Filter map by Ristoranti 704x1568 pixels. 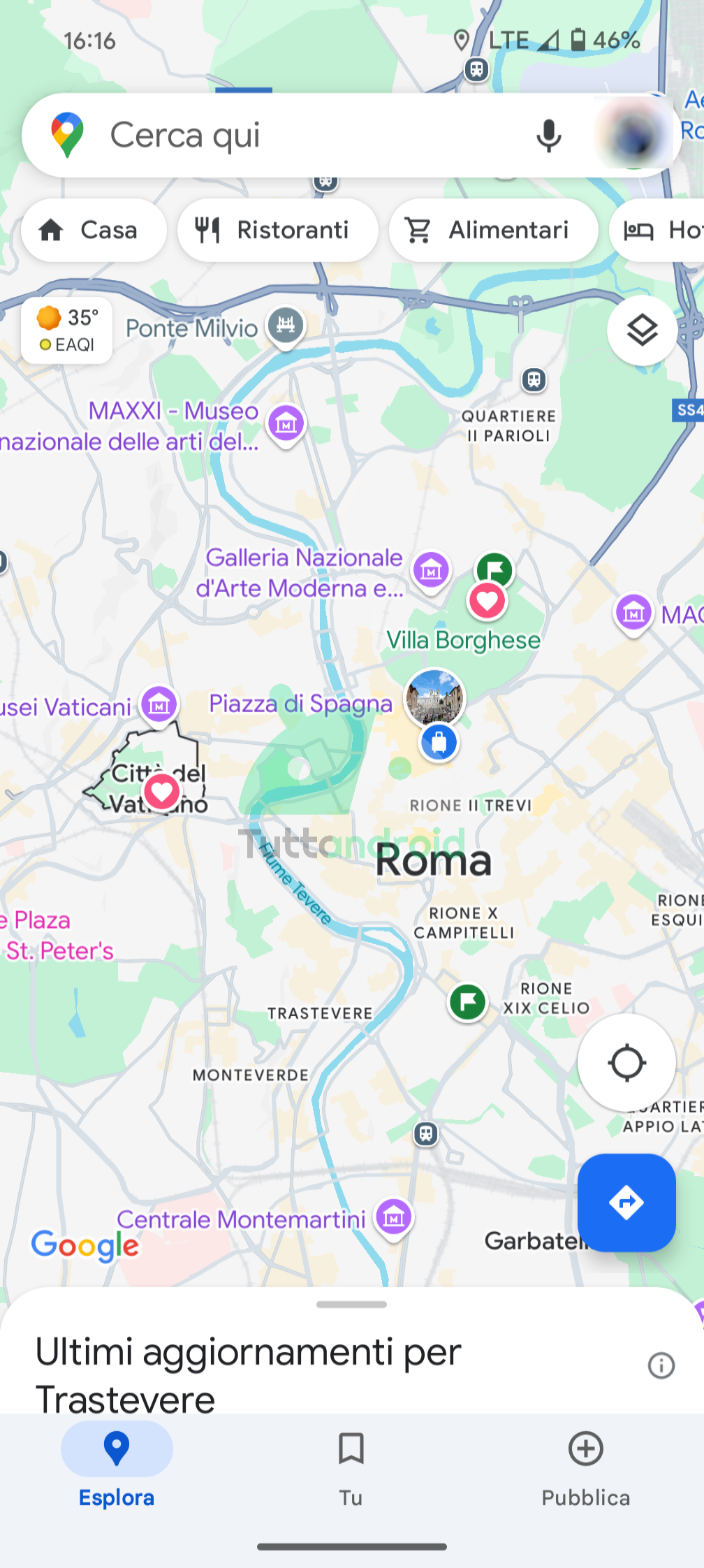point(277,230)
